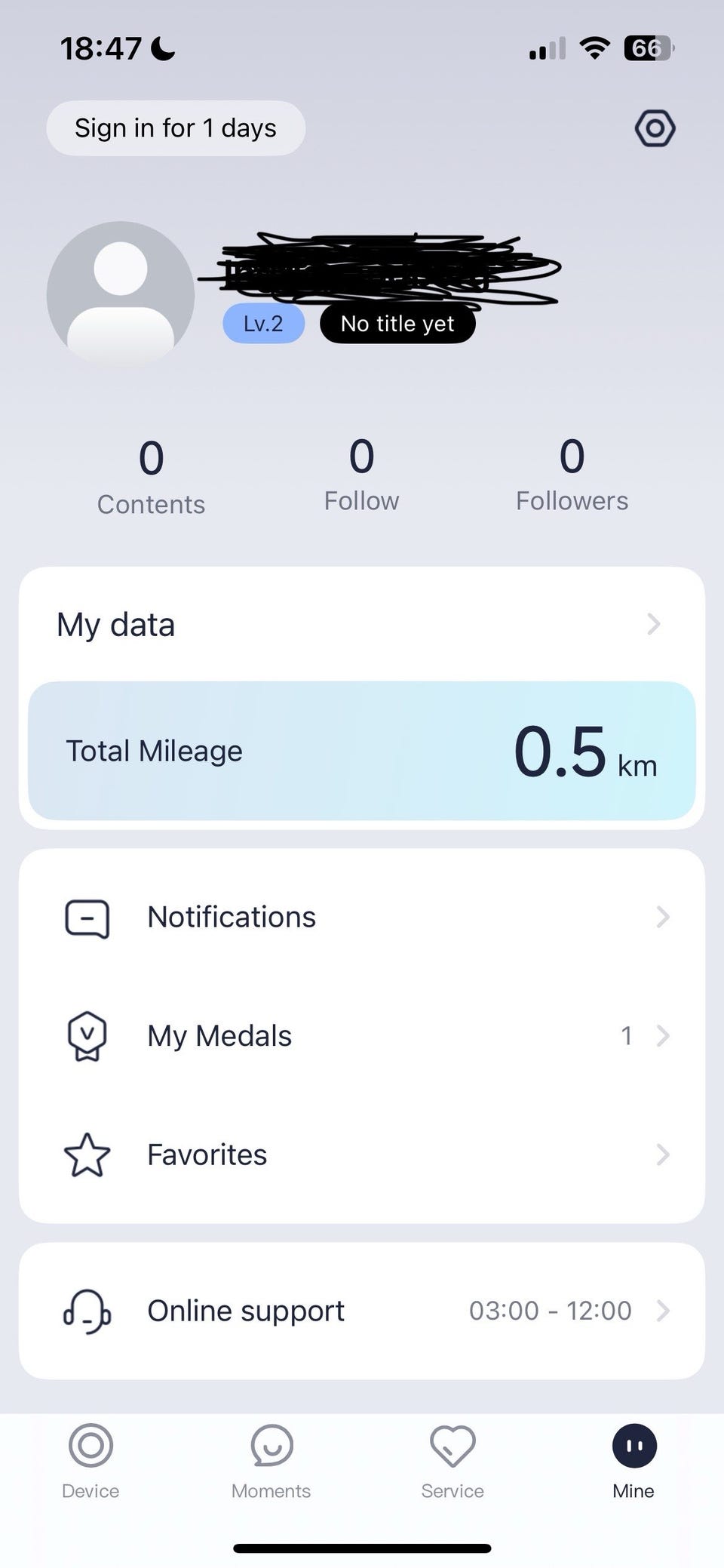Open the My data row

click(362, 625)
